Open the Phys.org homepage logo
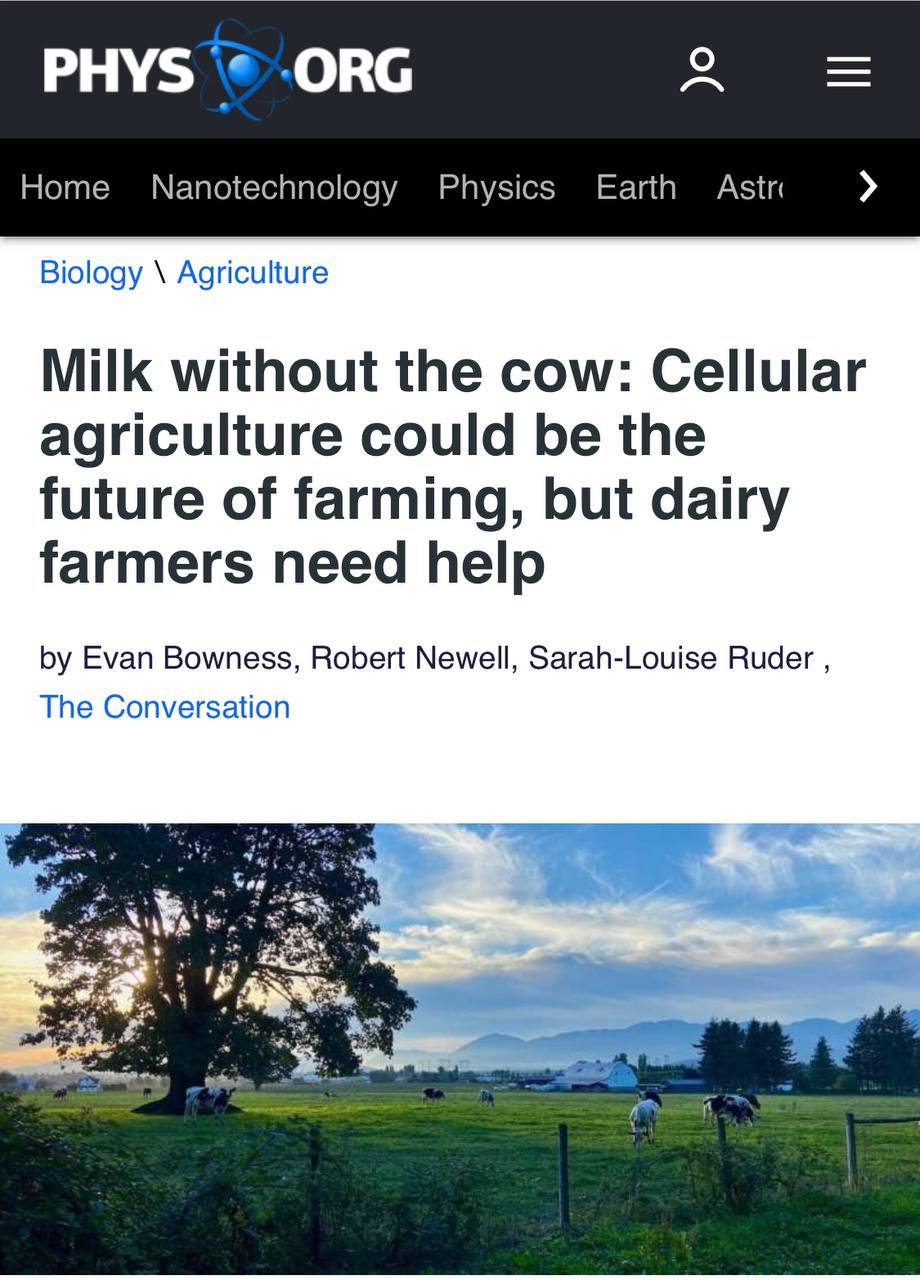920x1280 pixels. coord(227,71)
